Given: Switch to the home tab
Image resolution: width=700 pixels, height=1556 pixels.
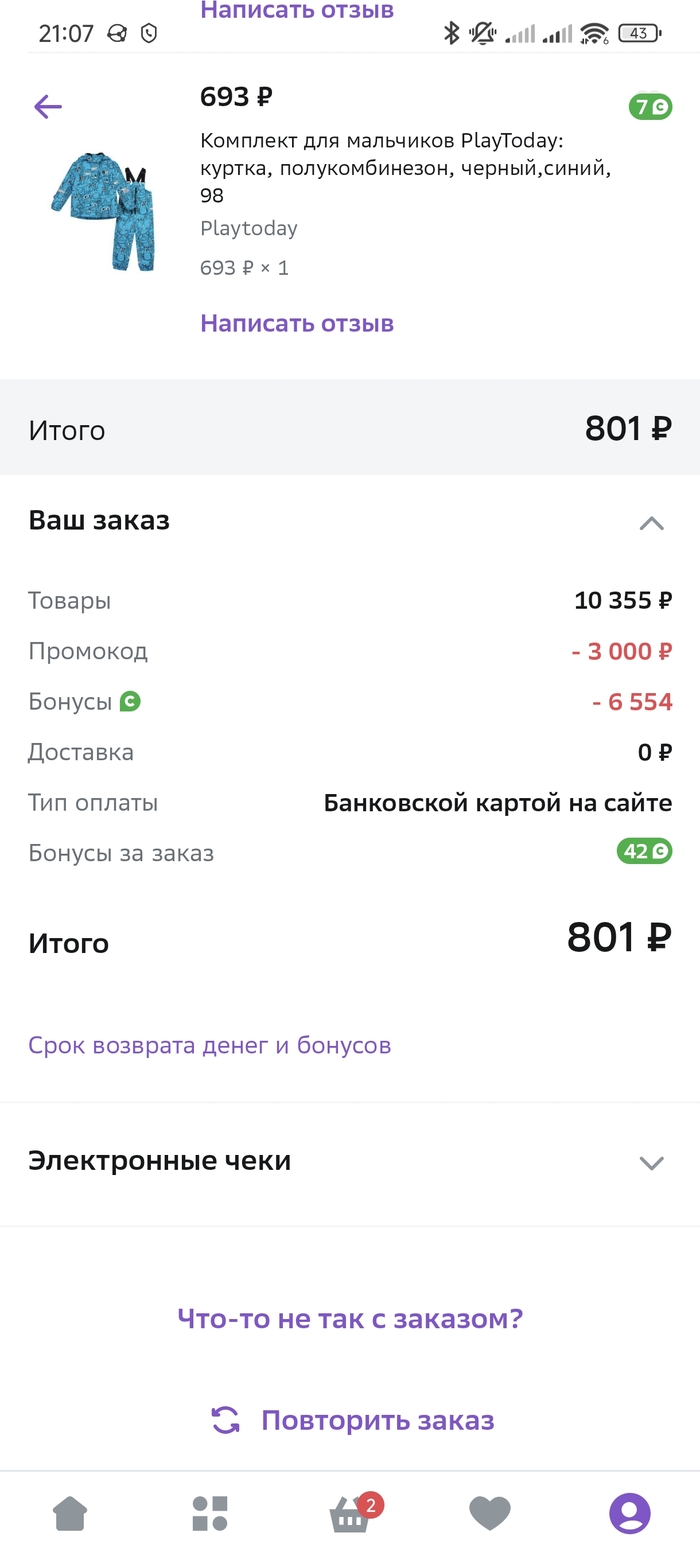Looking at the screenshot, I should (x=70, y=1513).
